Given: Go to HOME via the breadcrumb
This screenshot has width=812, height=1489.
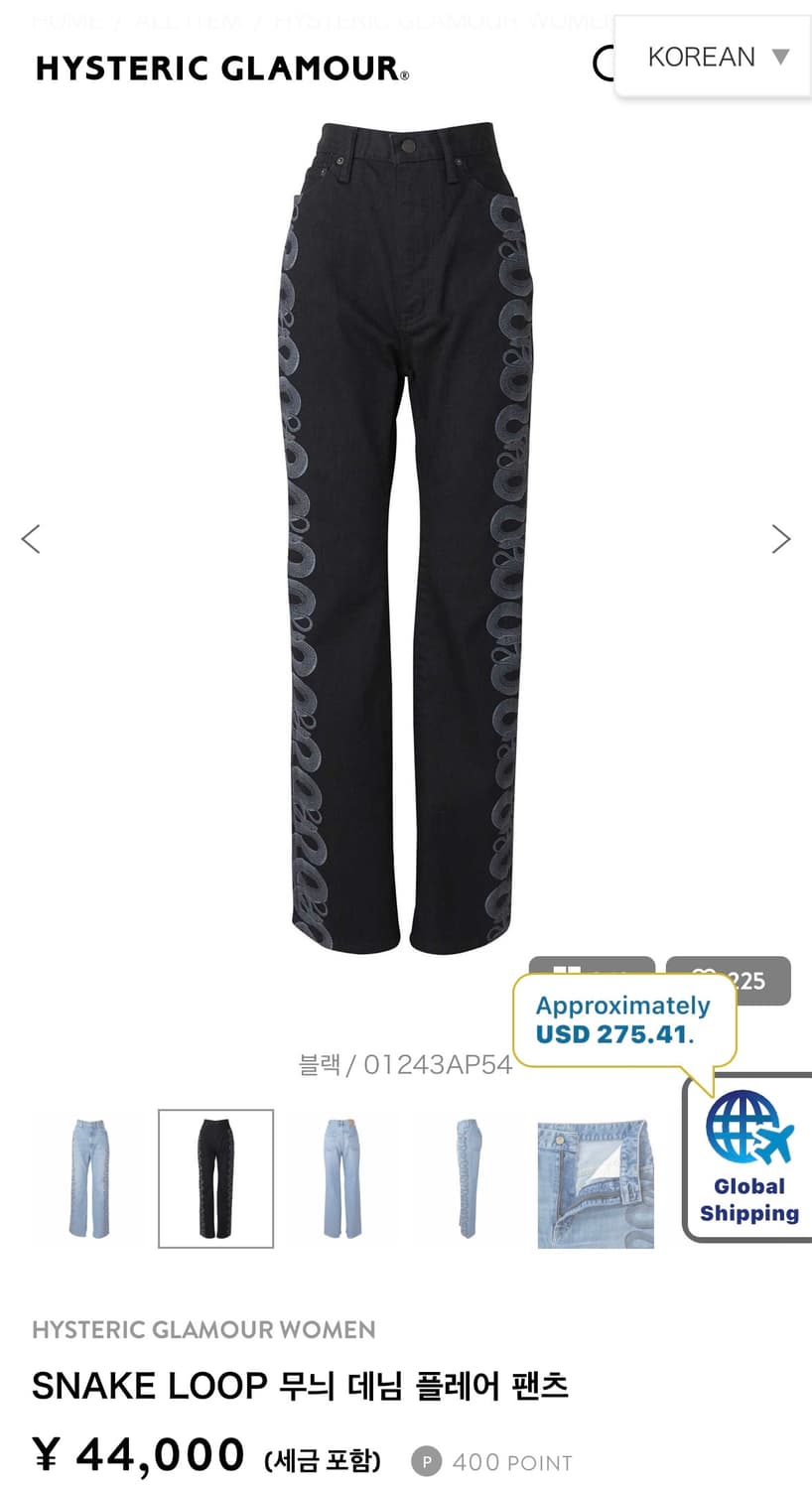Looking at the screenshot, I should point(63,17).
